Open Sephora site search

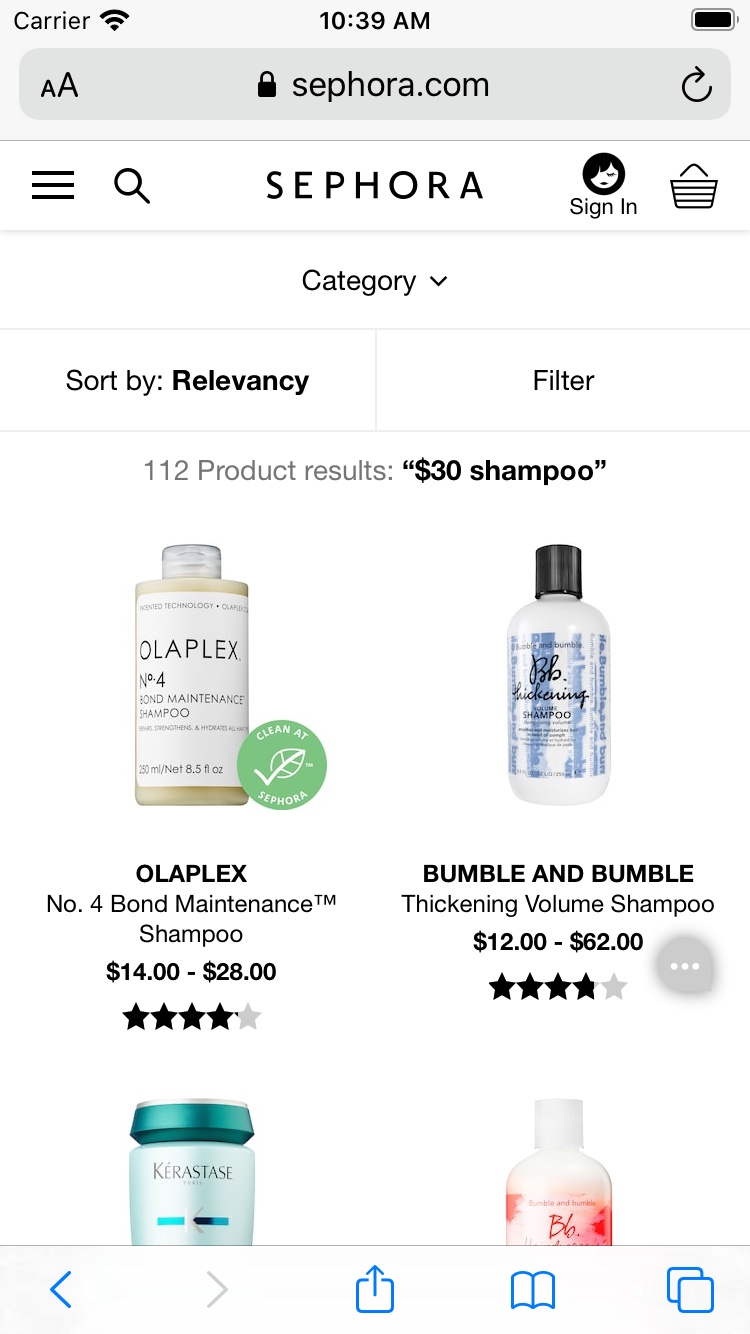coord(132,185)
